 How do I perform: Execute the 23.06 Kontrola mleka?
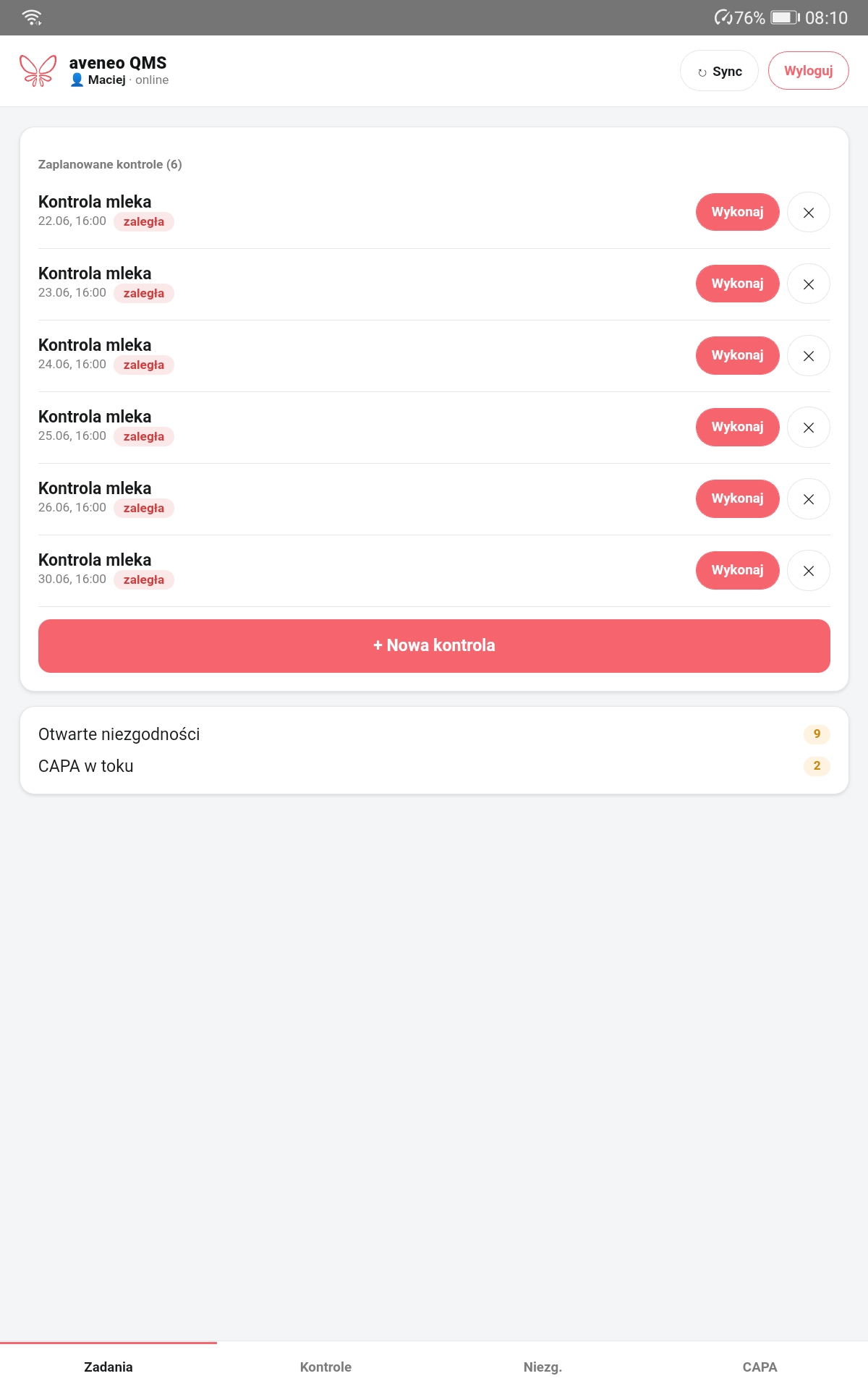pos(737,284)
